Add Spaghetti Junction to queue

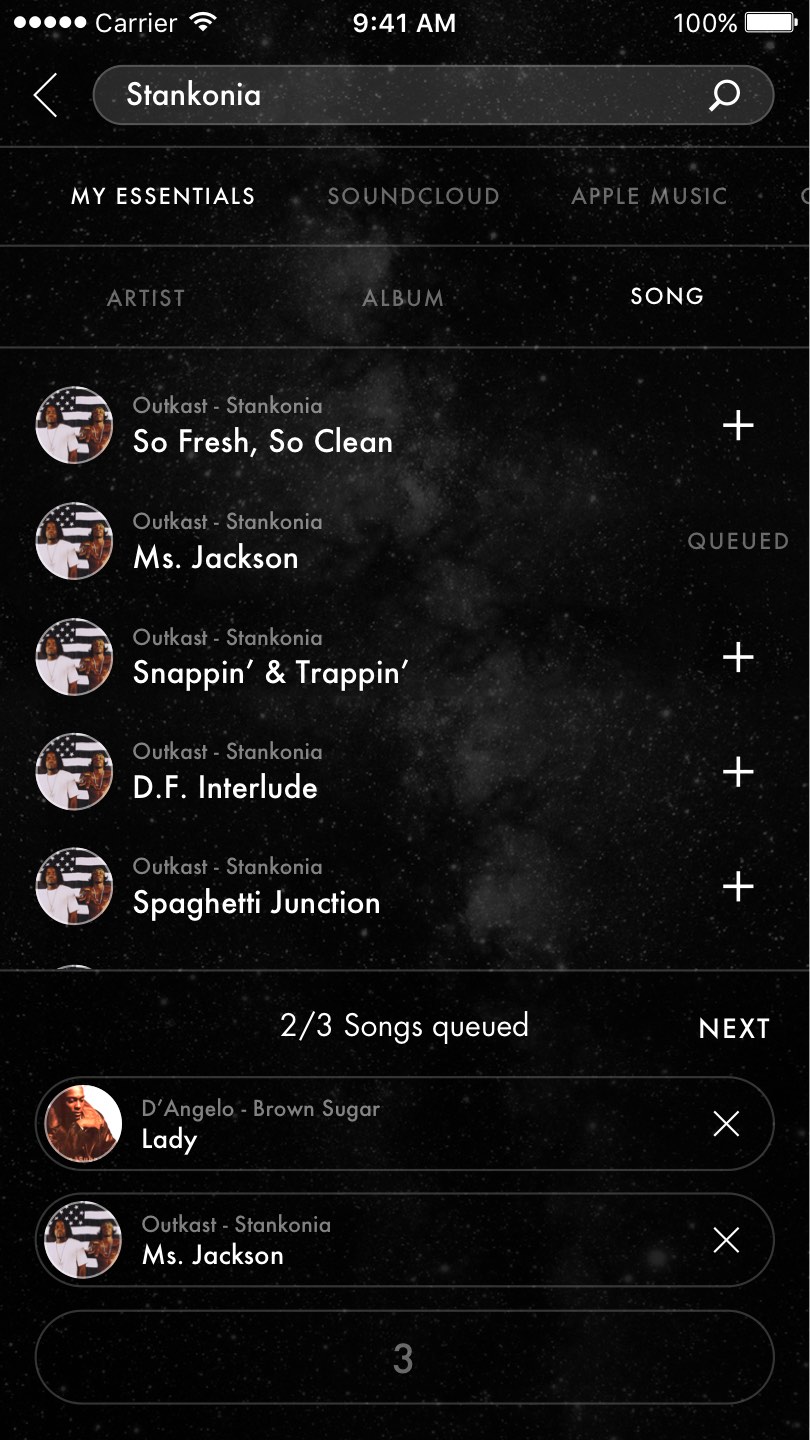point(738,886)
